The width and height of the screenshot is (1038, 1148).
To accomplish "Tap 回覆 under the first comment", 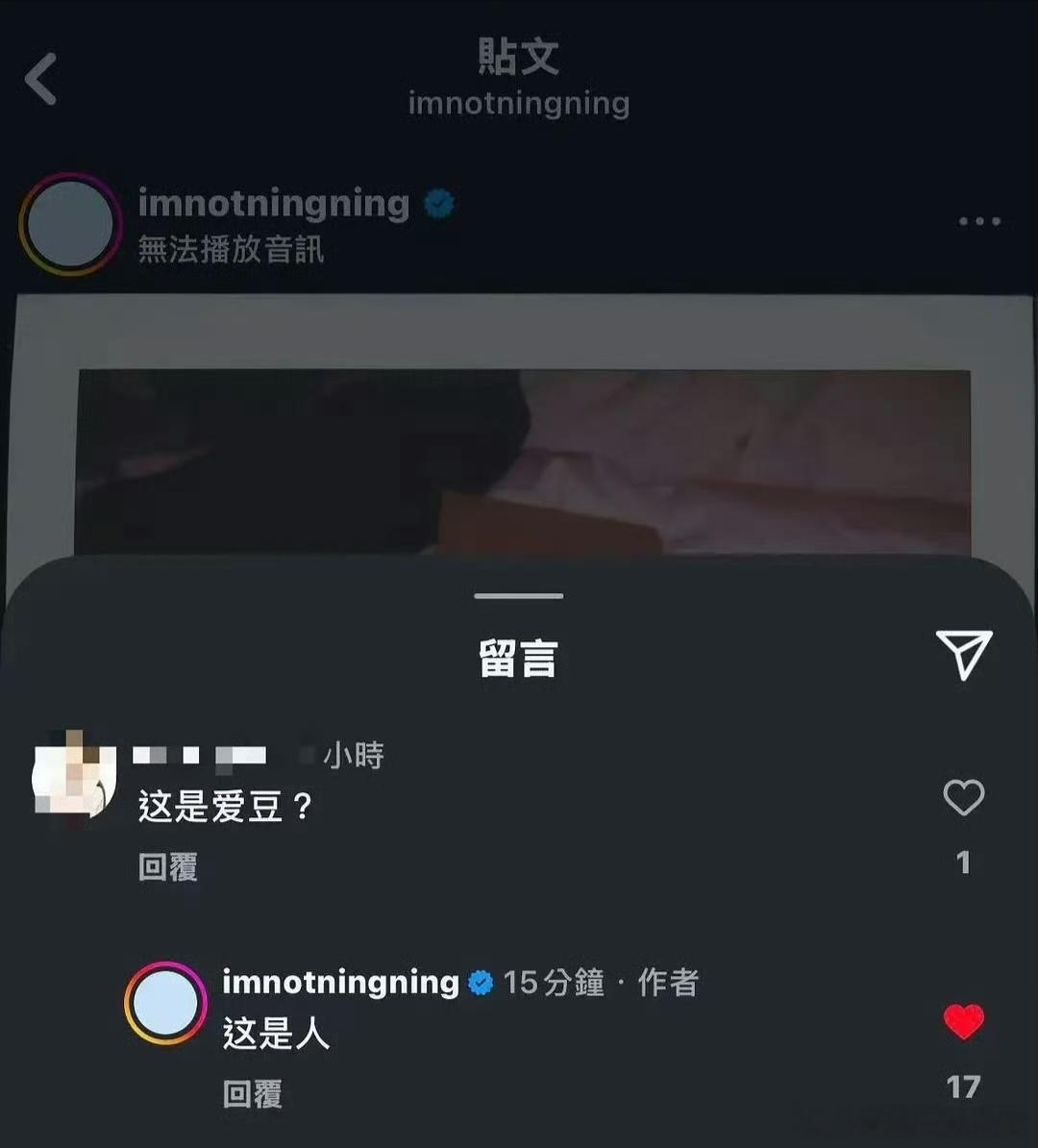I will [x=168, y=866].
